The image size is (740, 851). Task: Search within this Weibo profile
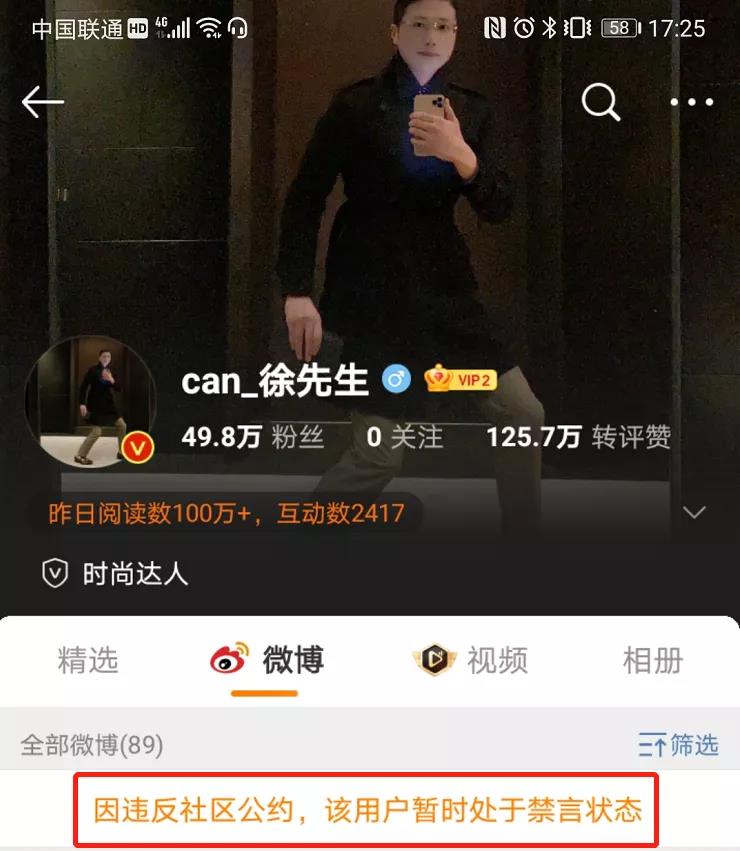(x=601, y=102)
